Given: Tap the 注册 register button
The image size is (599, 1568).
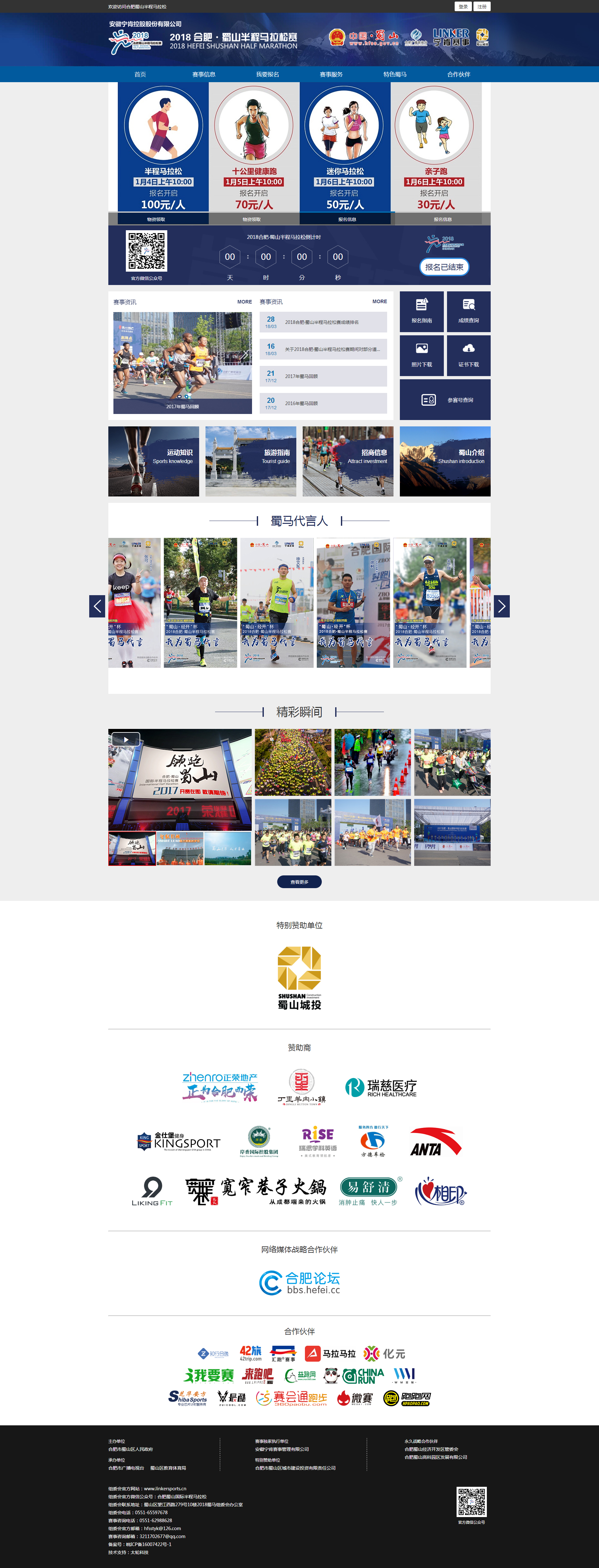Looking at the screenshot, I should [x=481, y=7].
